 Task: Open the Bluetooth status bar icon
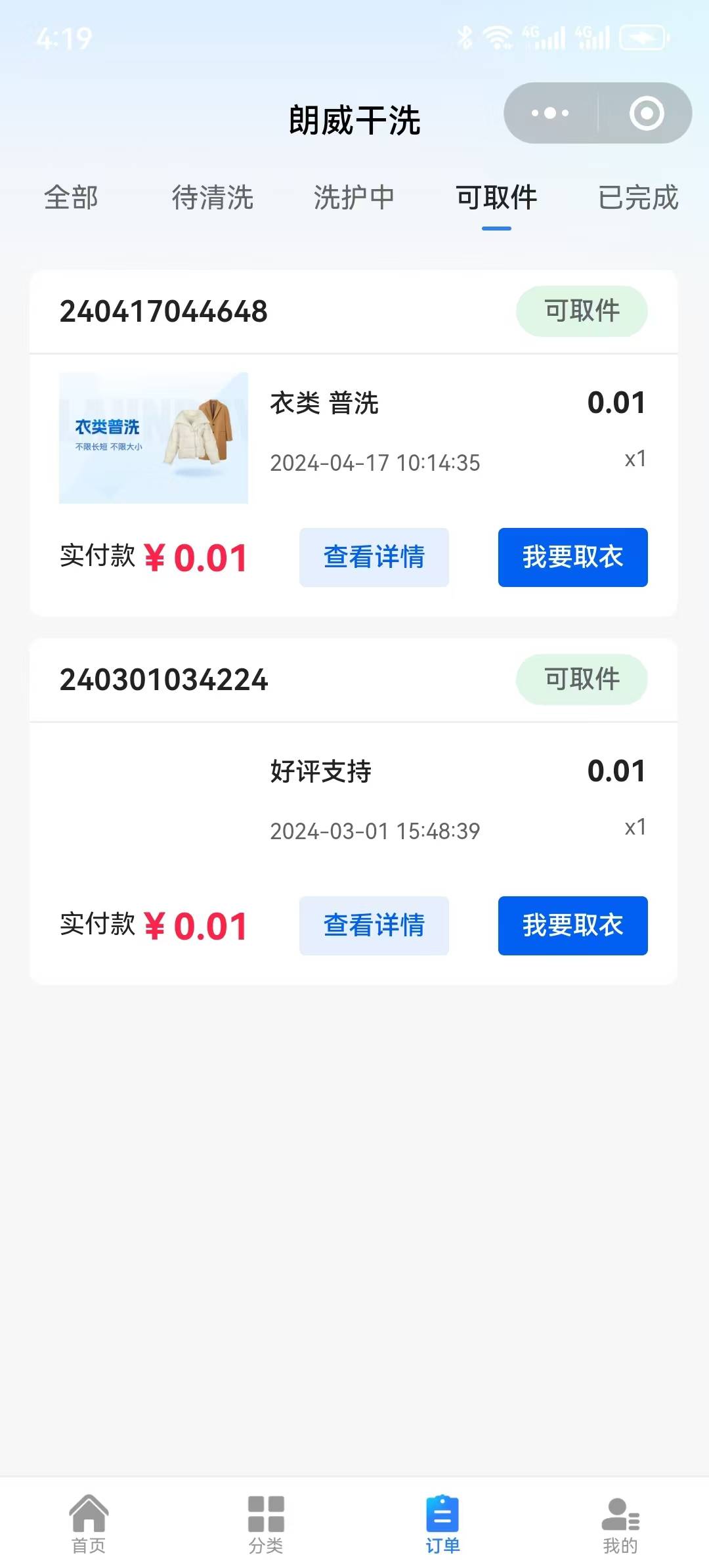tap(465, 39)
